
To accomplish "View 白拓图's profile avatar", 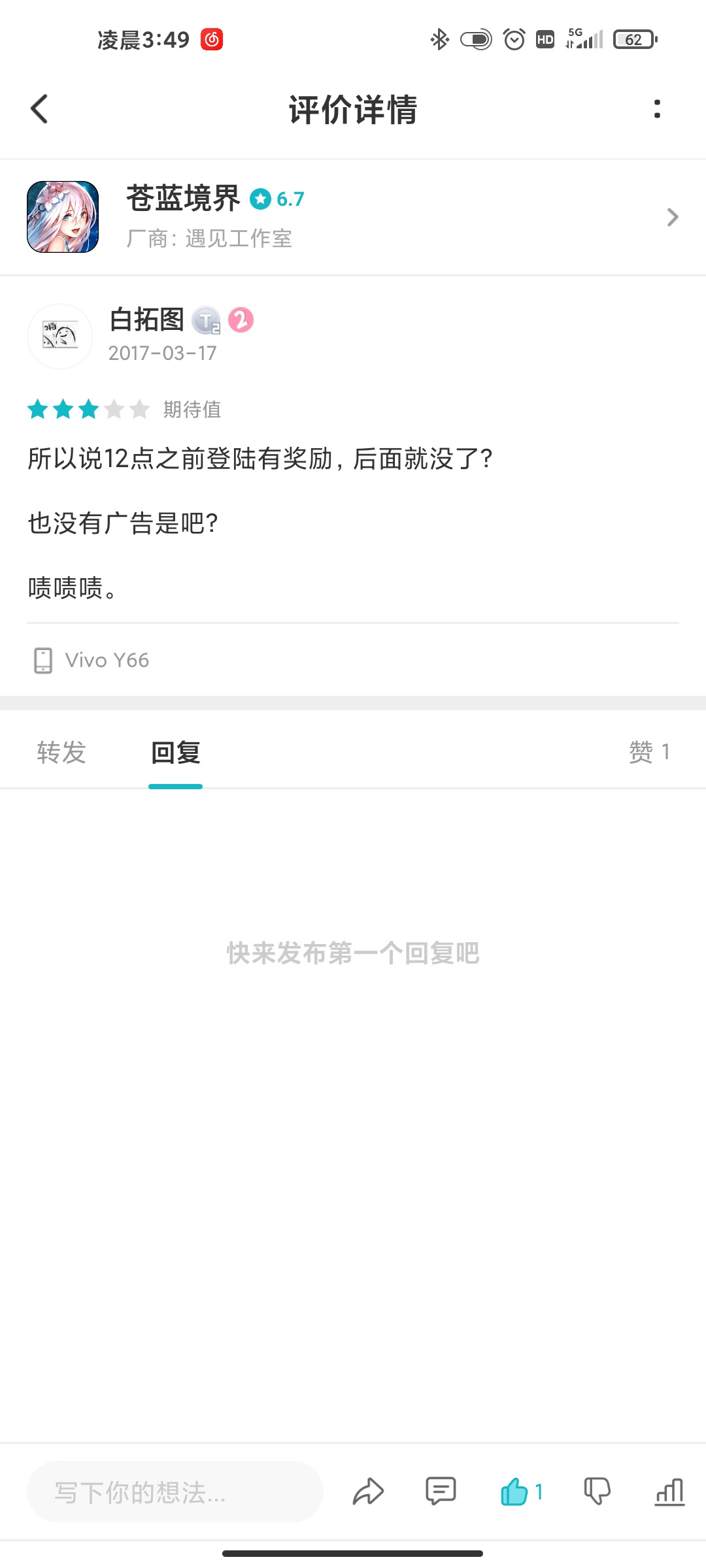I will 60,336.
